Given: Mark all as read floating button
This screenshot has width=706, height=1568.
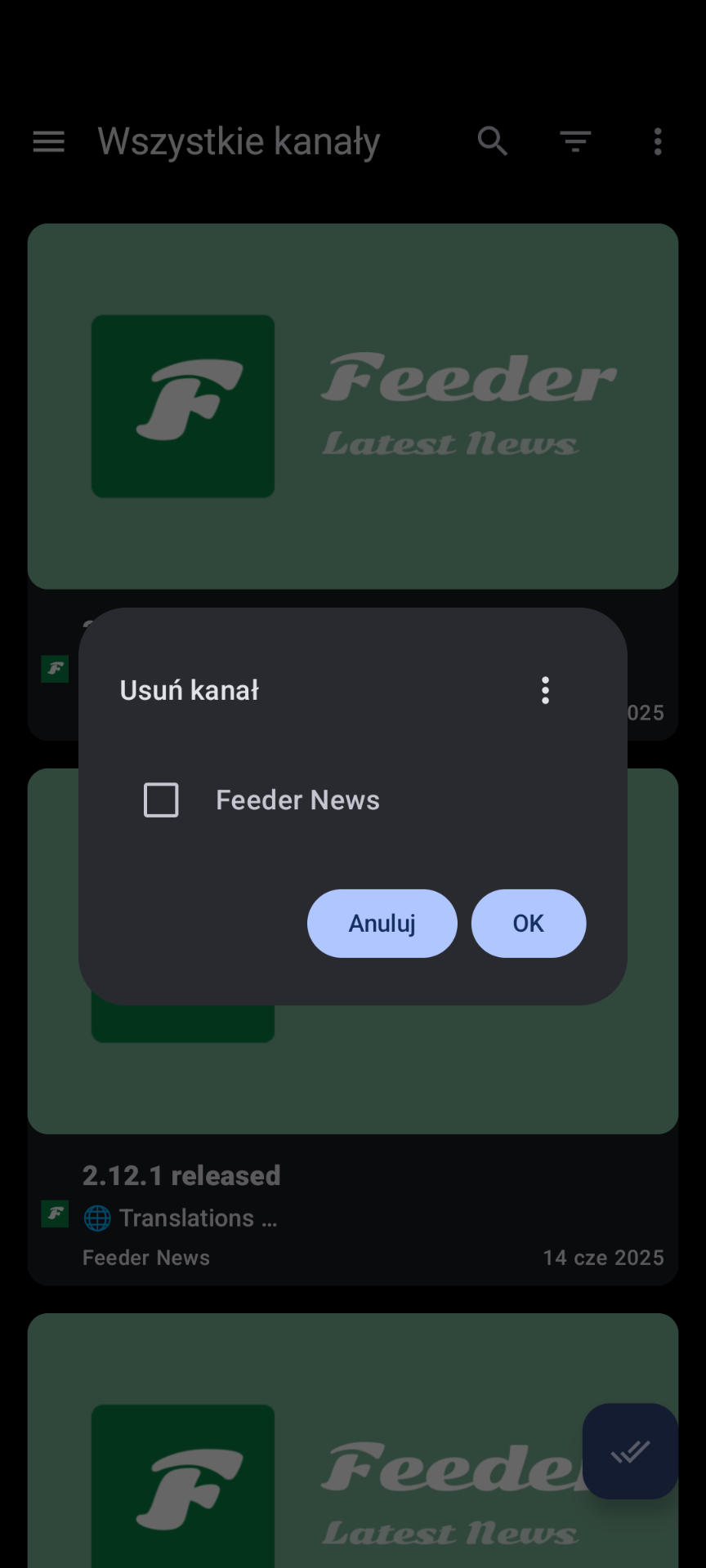Looking at the screenshot, I should pos(630,1451).
